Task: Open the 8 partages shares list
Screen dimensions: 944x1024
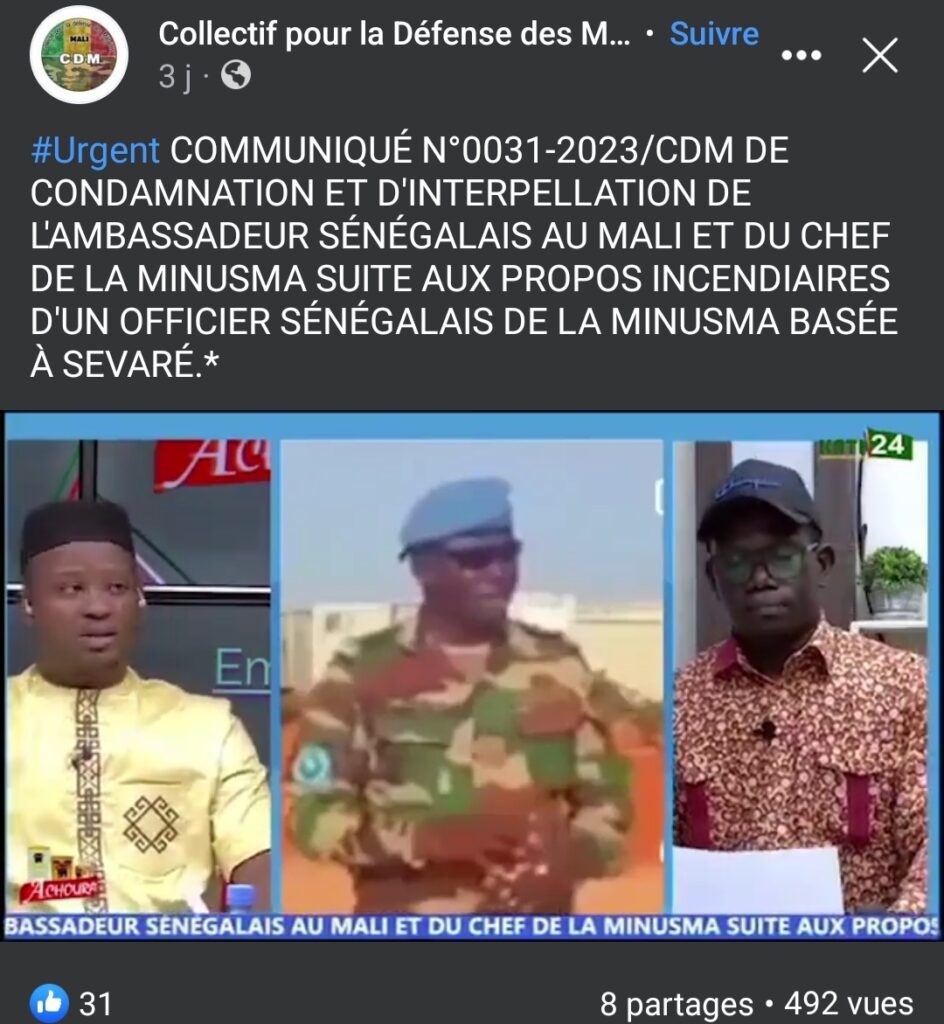Action: click(676, 1003)
